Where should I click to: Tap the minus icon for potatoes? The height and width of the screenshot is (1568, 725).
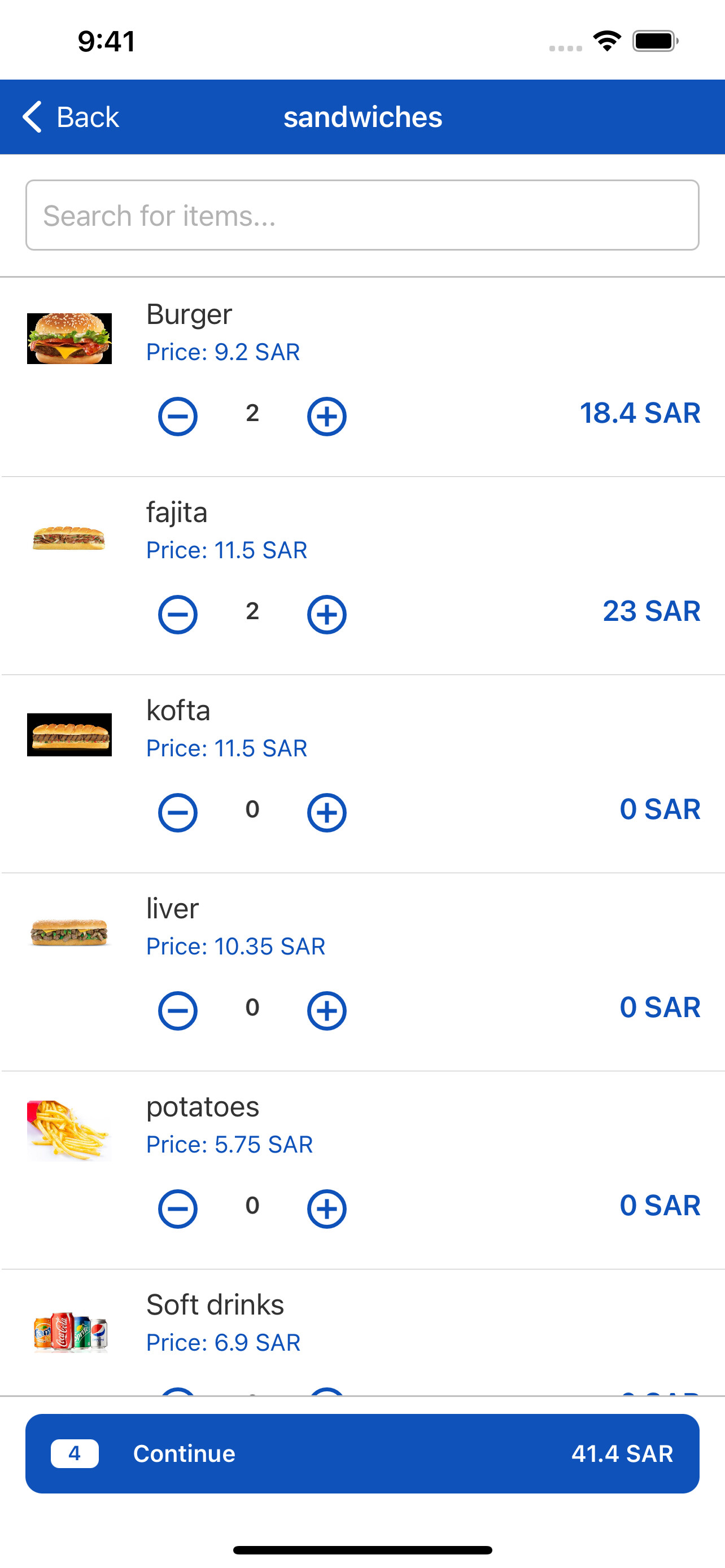(x=178, y=1208)
